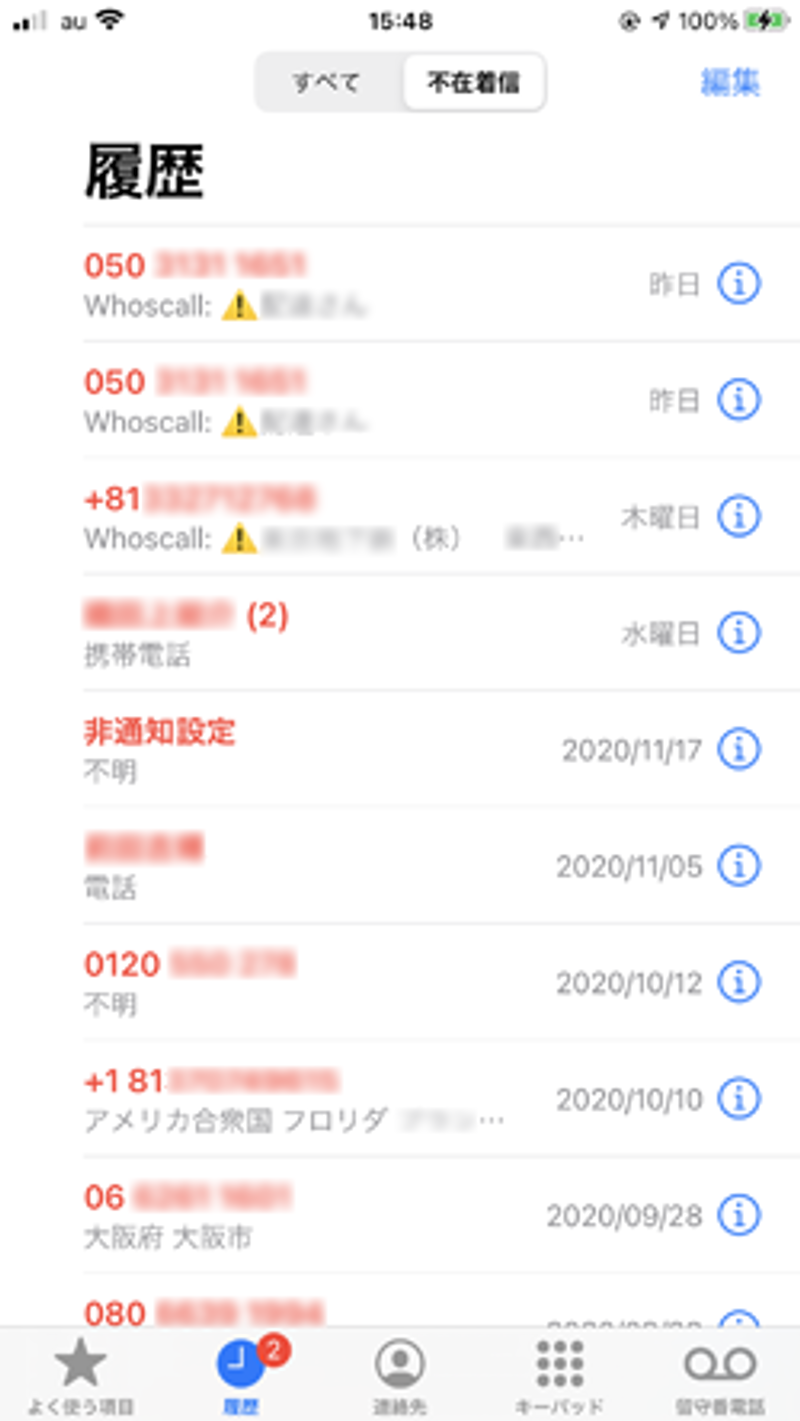Open info for the 2020/11/17 call
This screenshot has height=1421, width=800.
click(x=739, y=749)
